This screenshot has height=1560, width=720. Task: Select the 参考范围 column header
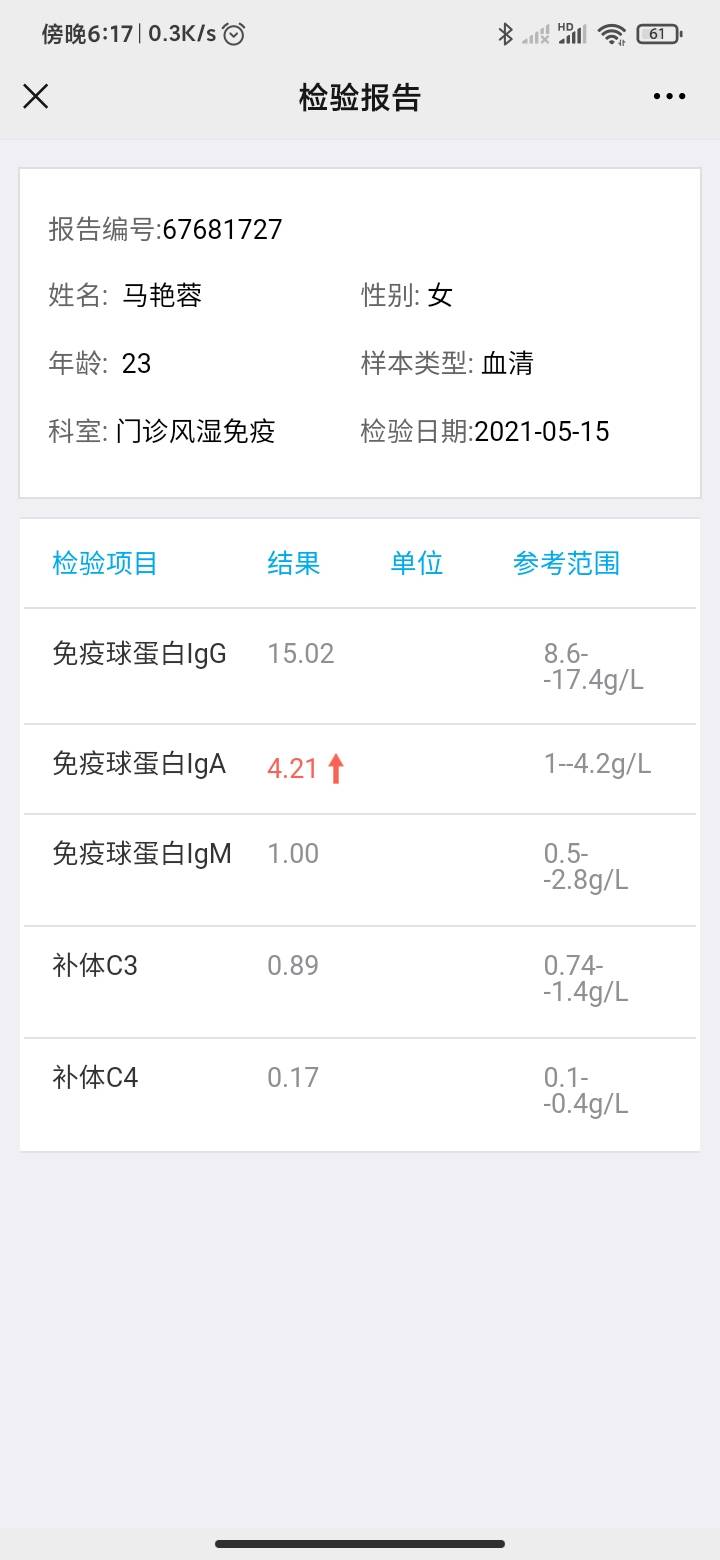[x=567, y=563]
